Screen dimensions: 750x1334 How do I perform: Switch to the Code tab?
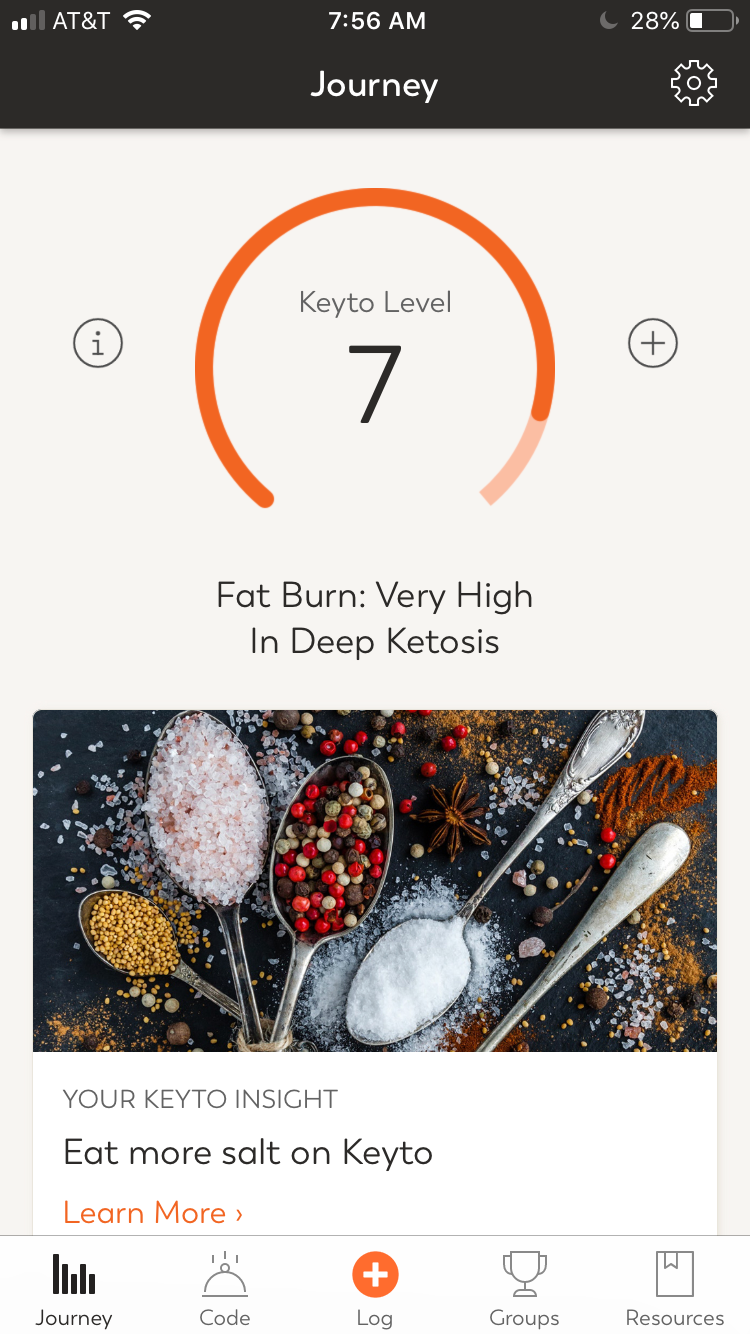pyautogui.click(x=225, y=1288)
